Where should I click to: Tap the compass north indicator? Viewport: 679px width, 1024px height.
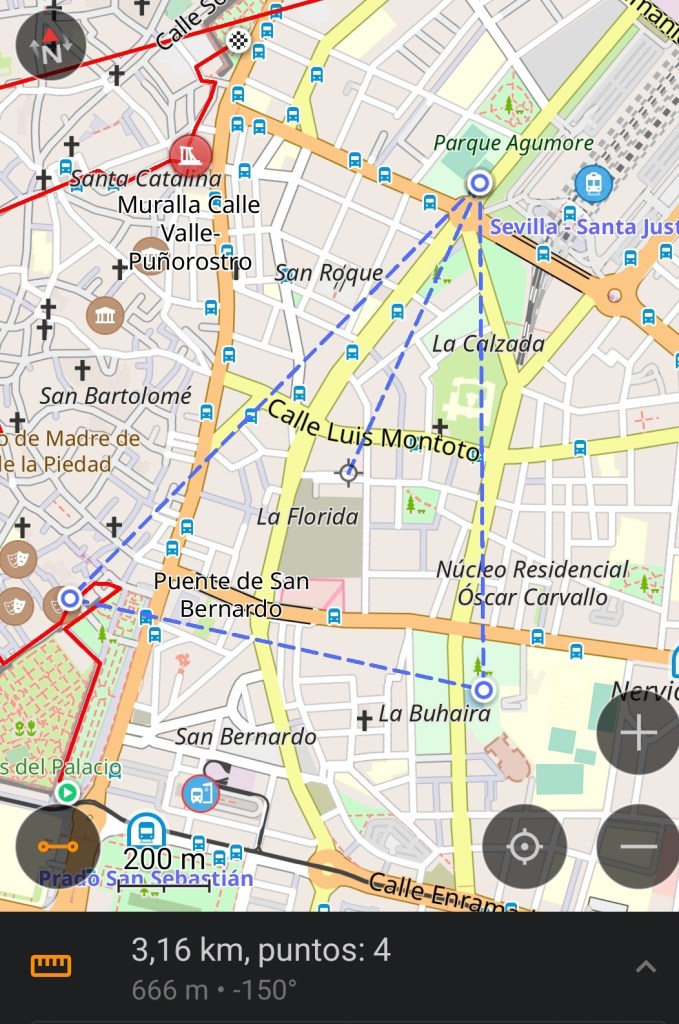coord(50,46)
